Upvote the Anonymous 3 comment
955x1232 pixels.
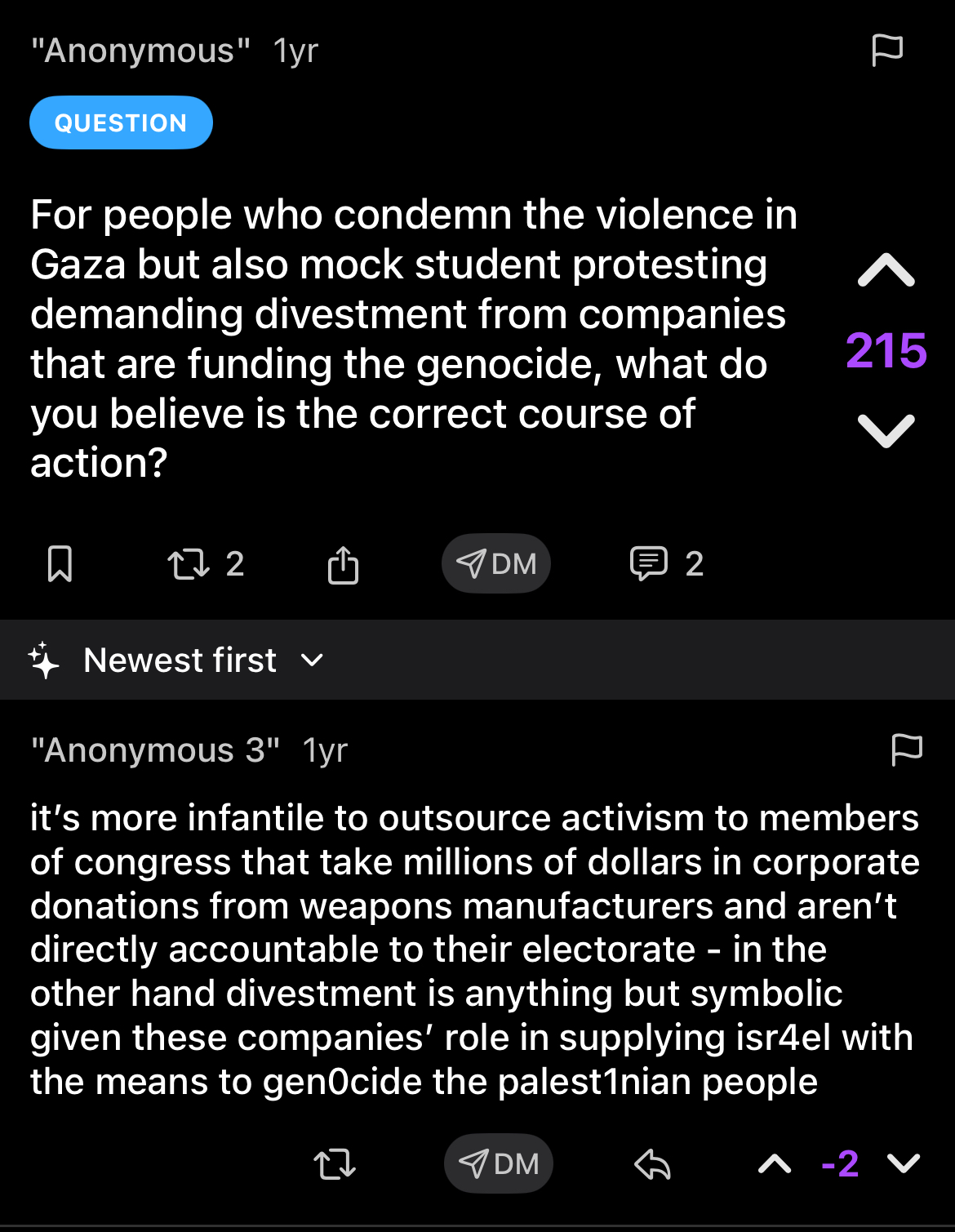[x=775, y=1163]
